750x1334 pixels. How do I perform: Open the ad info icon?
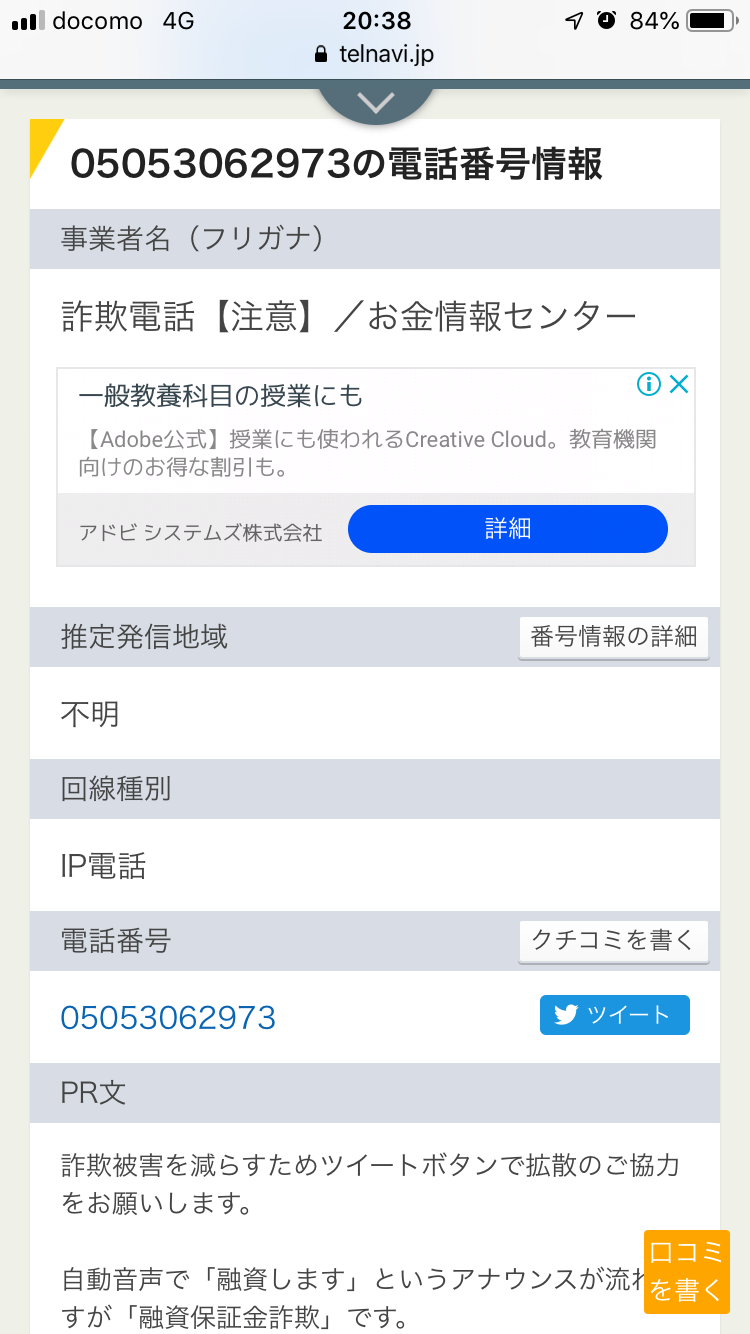[x=649, y=384]
